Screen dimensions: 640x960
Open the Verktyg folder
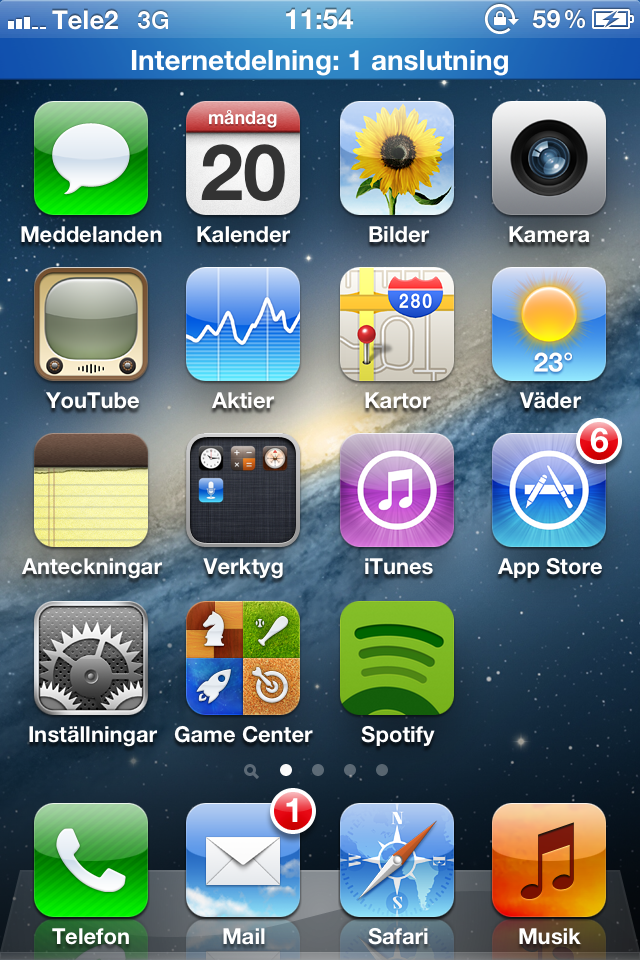(x=243, y=490)
